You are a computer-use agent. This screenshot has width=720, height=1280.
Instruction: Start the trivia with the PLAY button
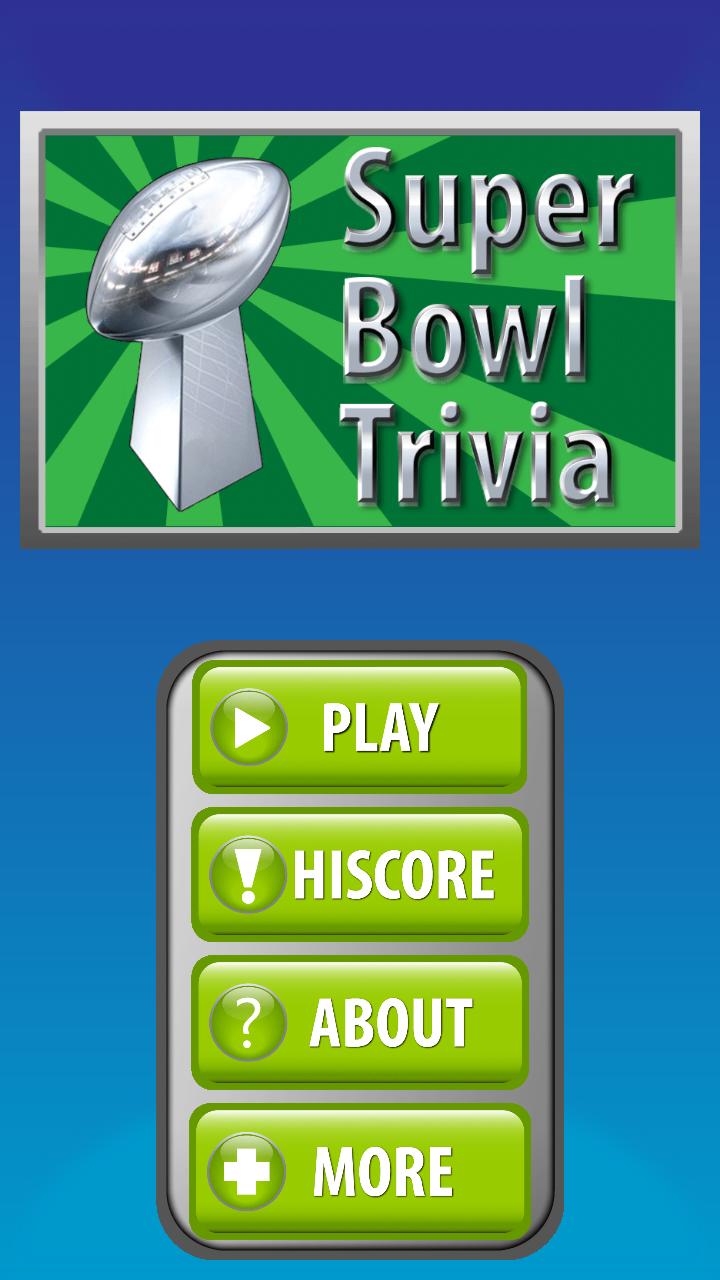click(x=359, y=726)
